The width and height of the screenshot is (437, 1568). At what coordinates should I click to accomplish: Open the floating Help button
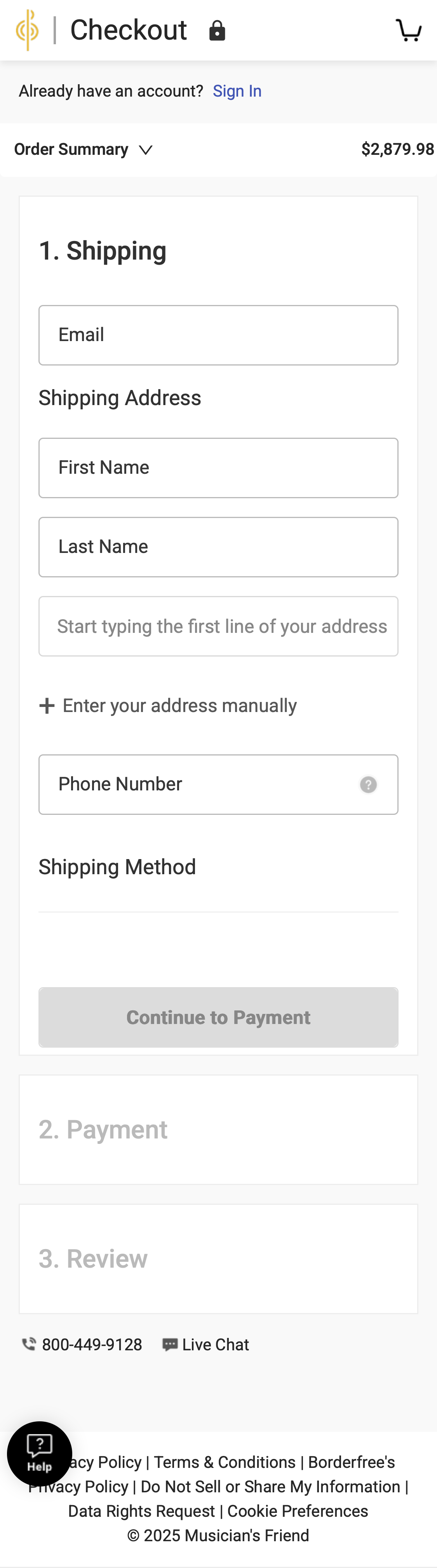tap(40, 1454)
